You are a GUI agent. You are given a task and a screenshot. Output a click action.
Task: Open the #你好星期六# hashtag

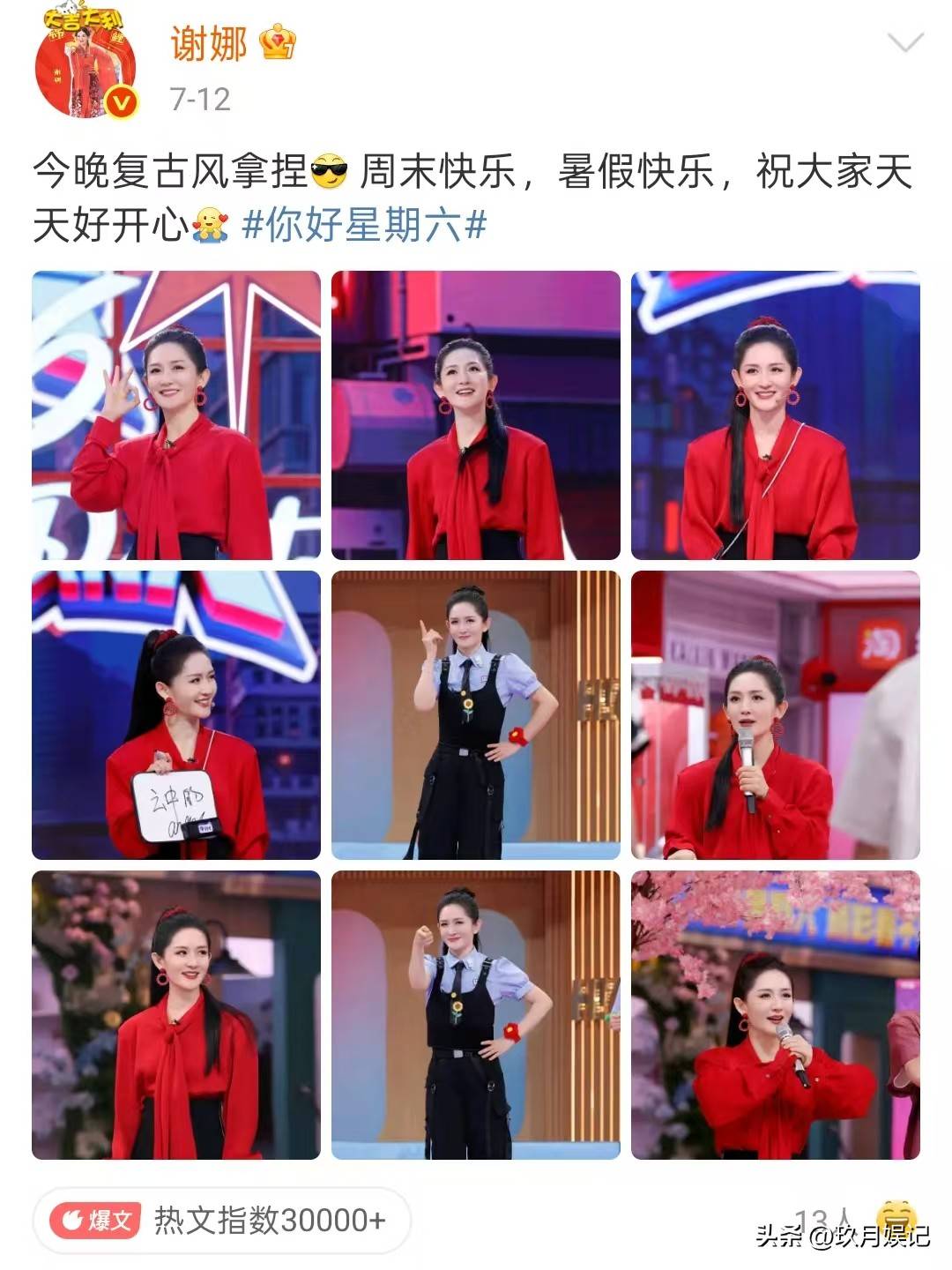pyautogui.click(x=364, y=226)
